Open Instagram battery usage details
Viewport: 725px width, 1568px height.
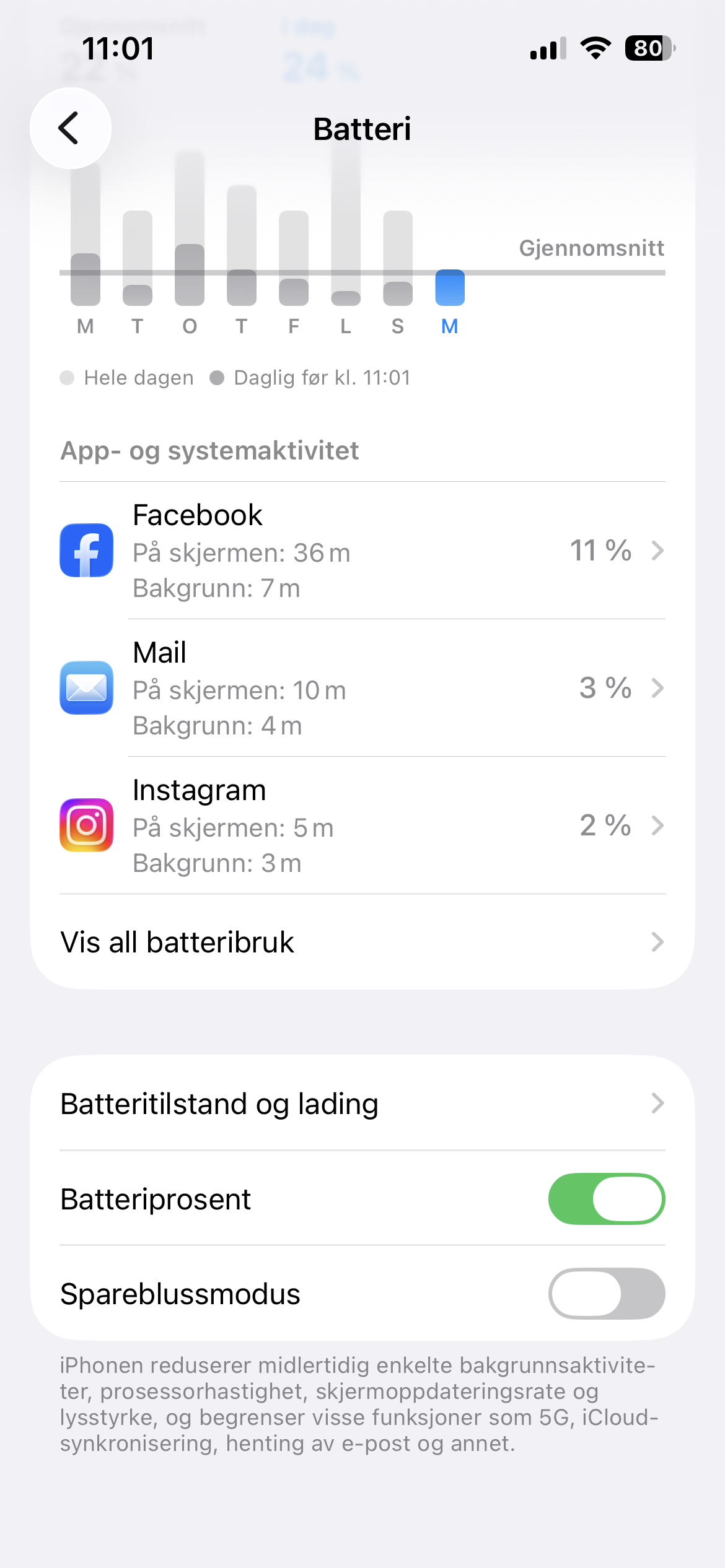[362, 825]
